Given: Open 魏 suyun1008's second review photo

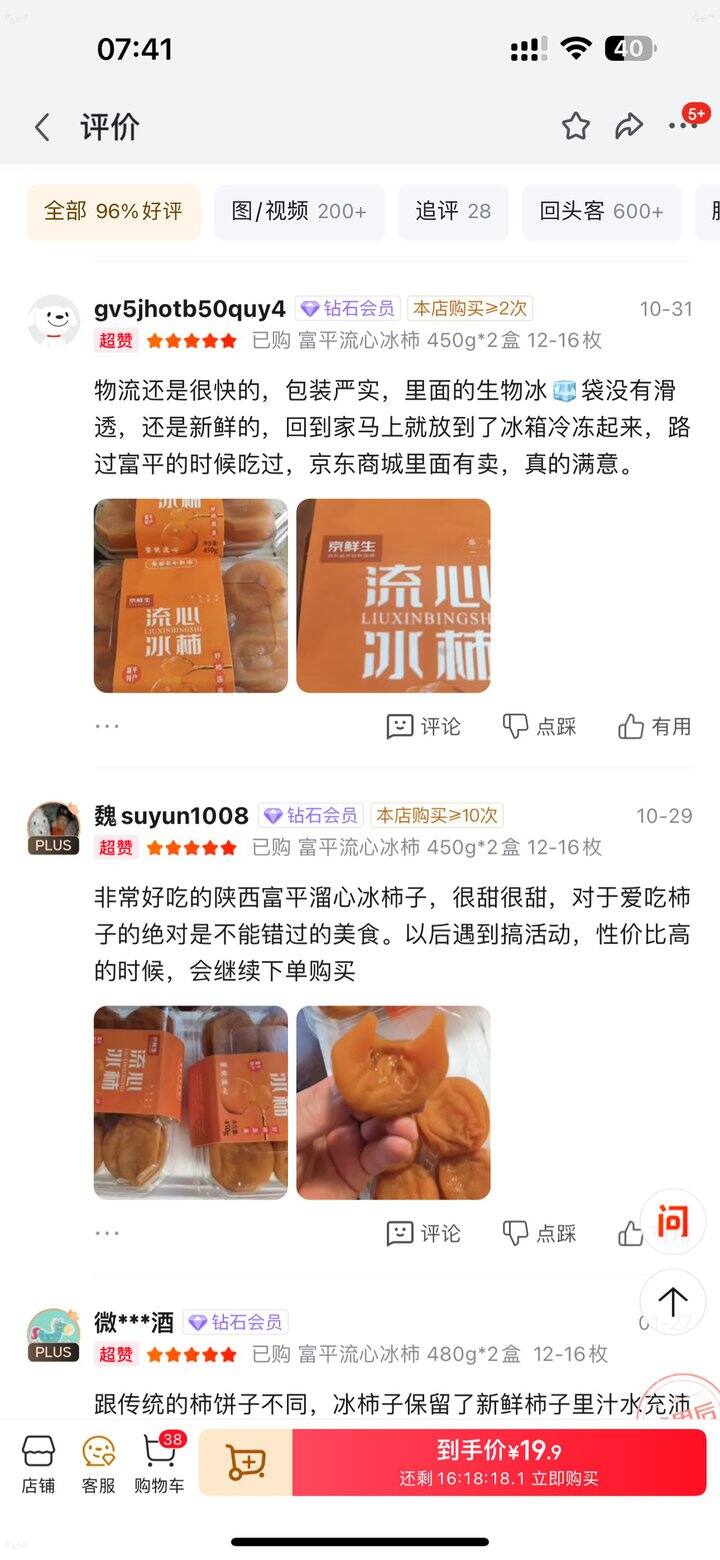Looking at the screenshot, I should (x=393, y=1102).
